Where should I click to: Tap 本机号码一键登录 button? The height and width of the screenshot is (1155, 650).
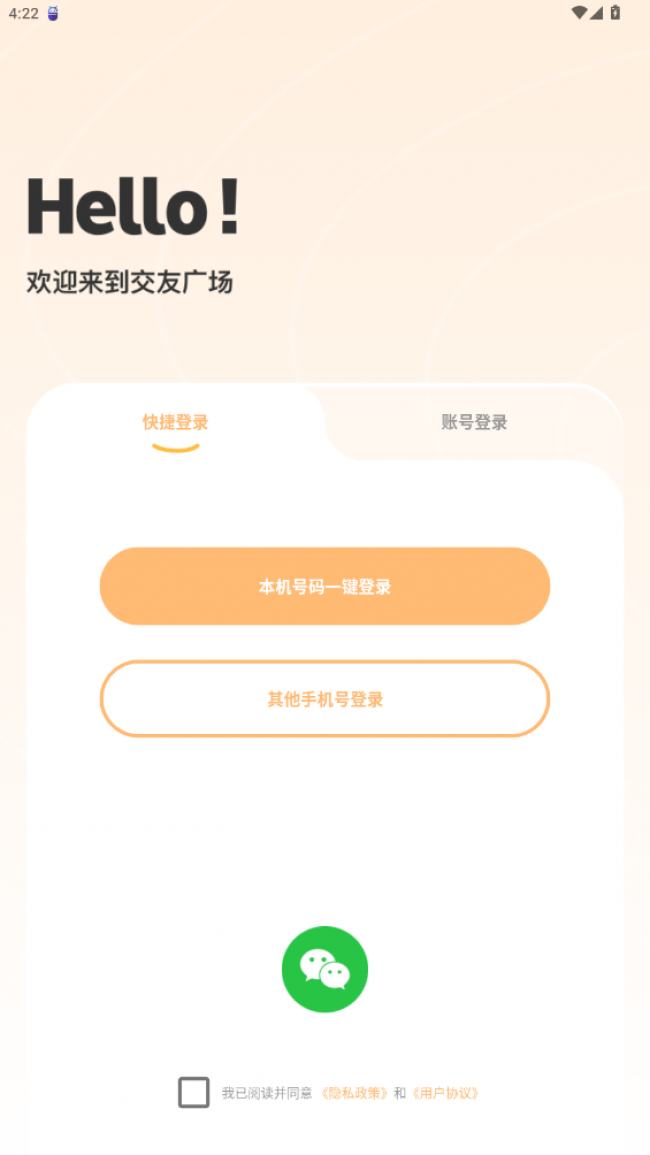(x=325, y=586)
